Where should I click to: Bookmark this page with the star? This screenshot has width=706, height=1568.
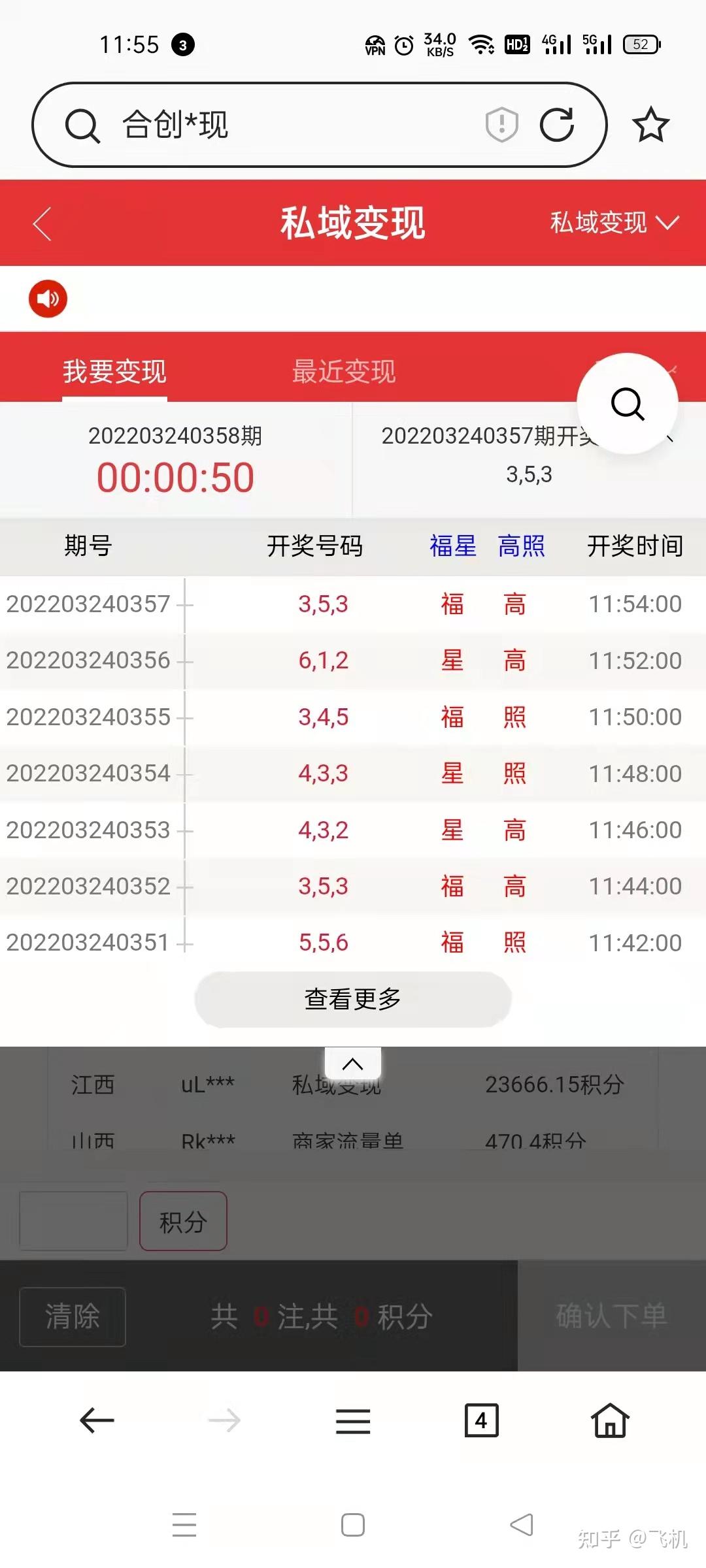(x=650, y=125)
